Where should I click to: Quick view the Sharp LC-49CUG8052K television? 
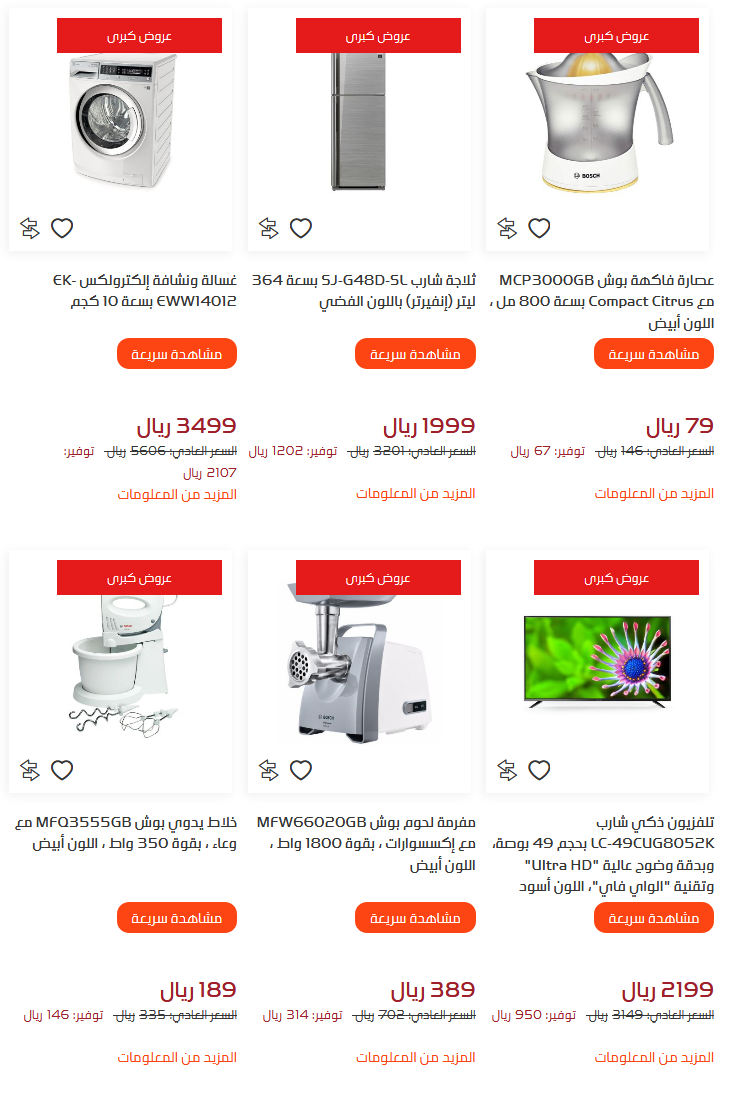pos(653,918)
